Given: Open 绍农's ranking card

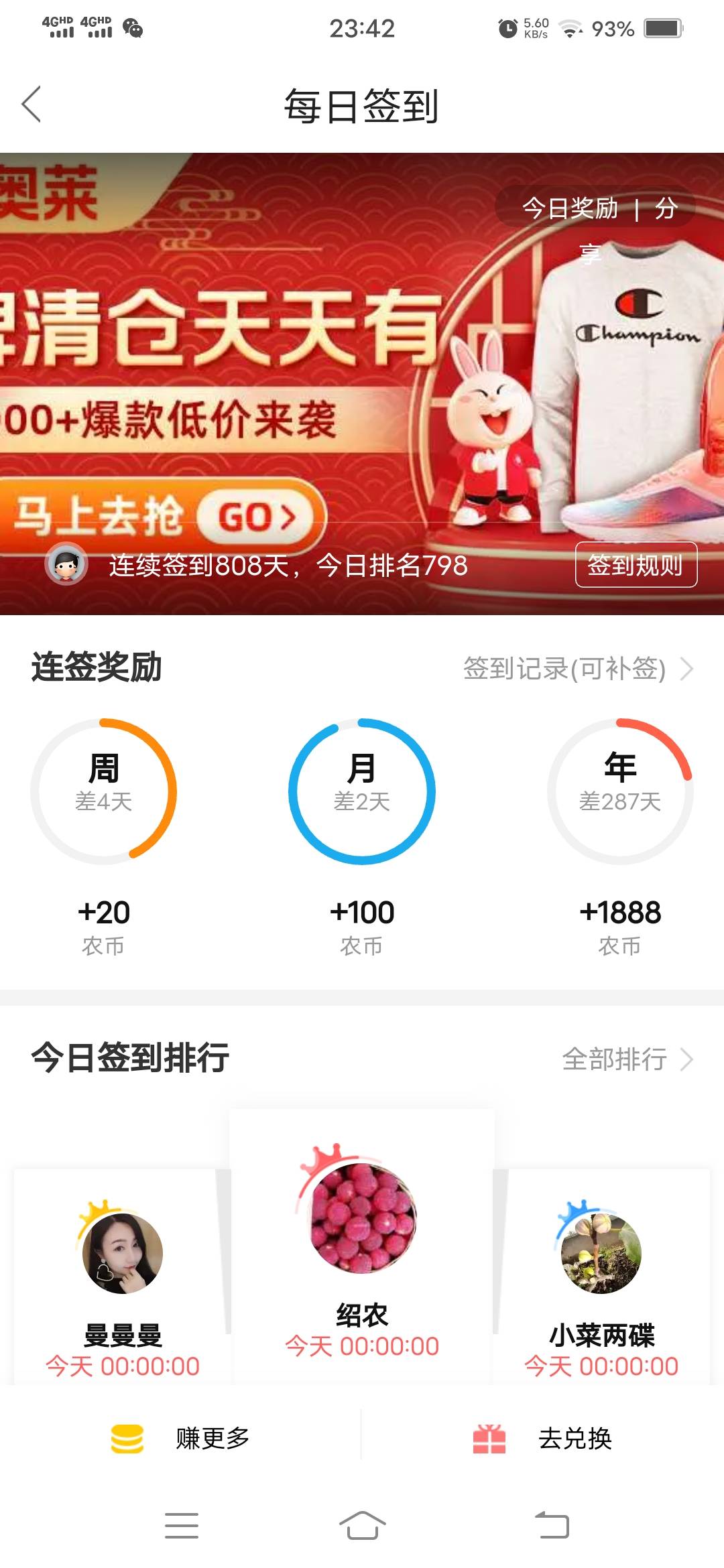Looking at the screenshot, I should click(x=362, y=1246).
